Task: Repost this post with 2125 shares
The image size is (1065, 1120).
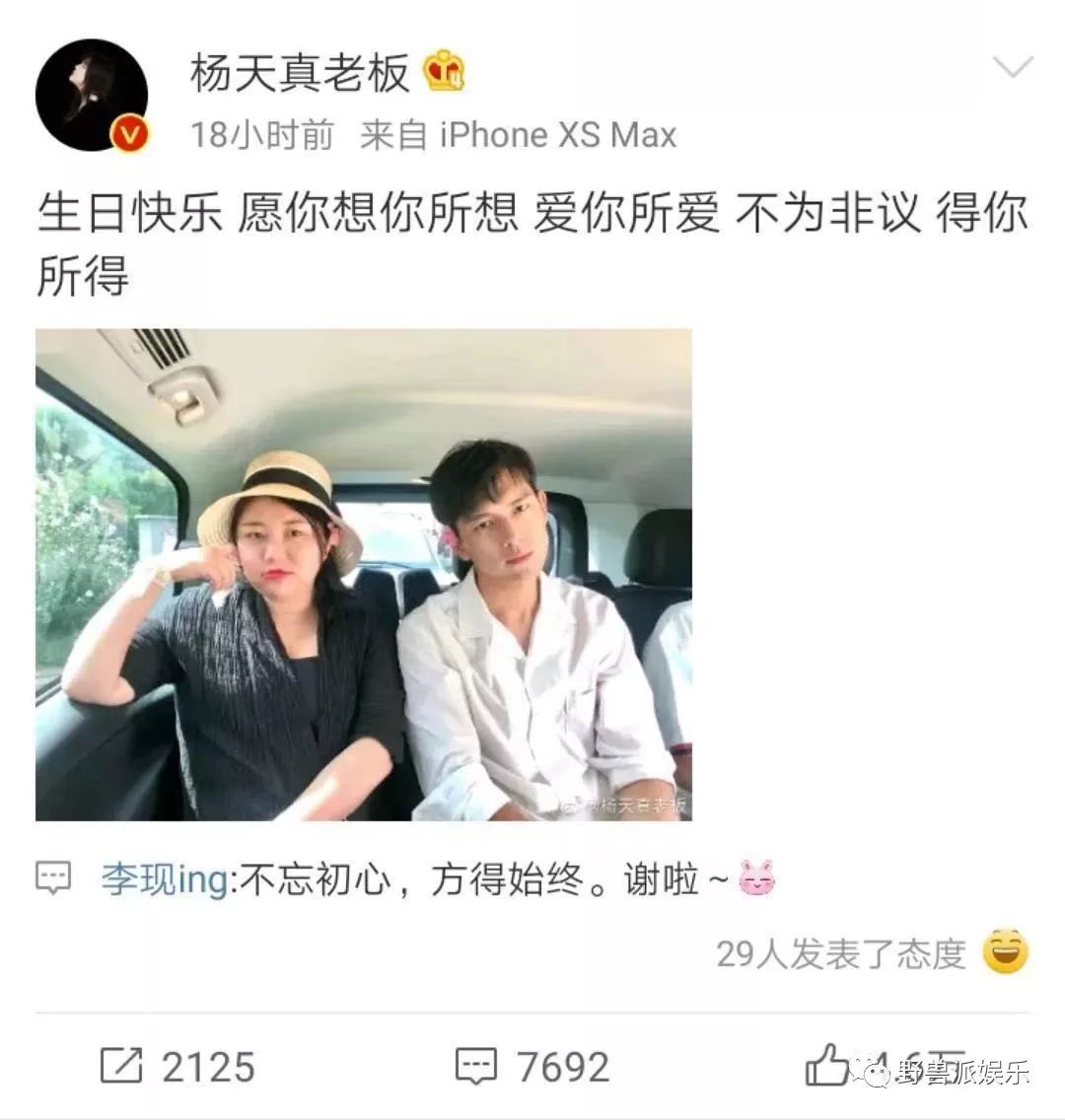Action: pyautogui.click(x=178, y=1067)
